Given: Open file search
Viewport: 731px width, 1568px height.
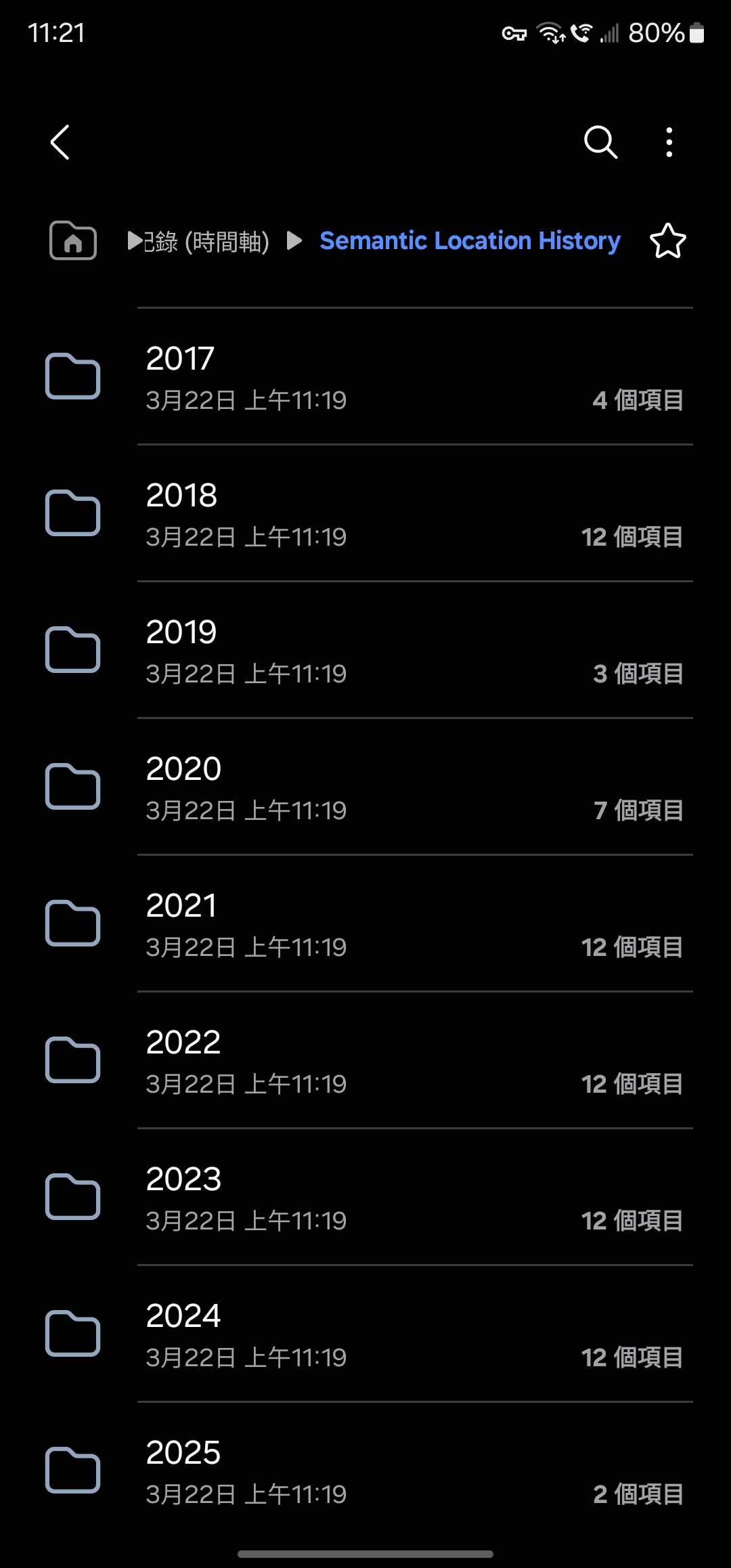Looking at the screenshot, I should [x=600, y=142].
